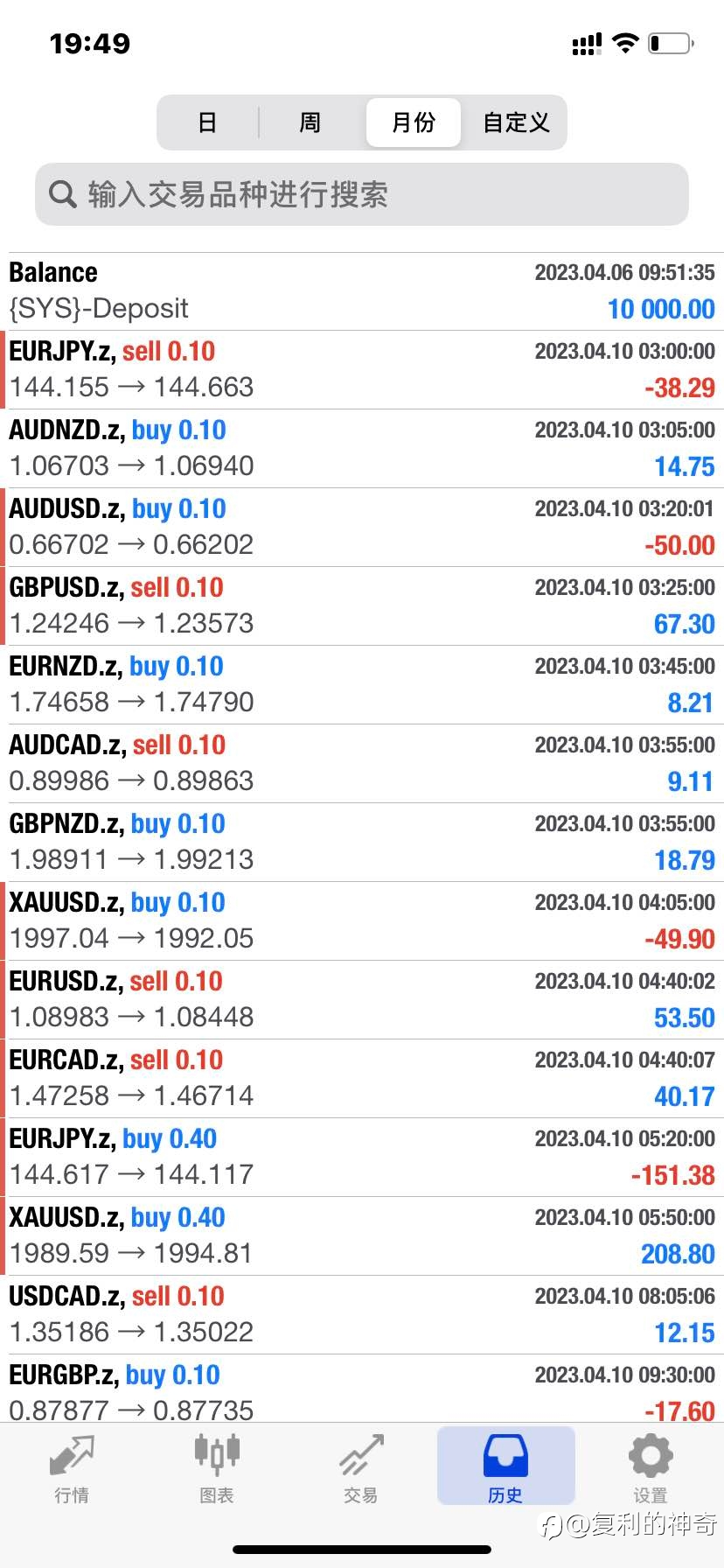Image resolution: width=724 pixels, height=1568 pixels.
Task: Expand the XAUUSD.z buy 0.40 trade
Action: (x=362, y=1235)
